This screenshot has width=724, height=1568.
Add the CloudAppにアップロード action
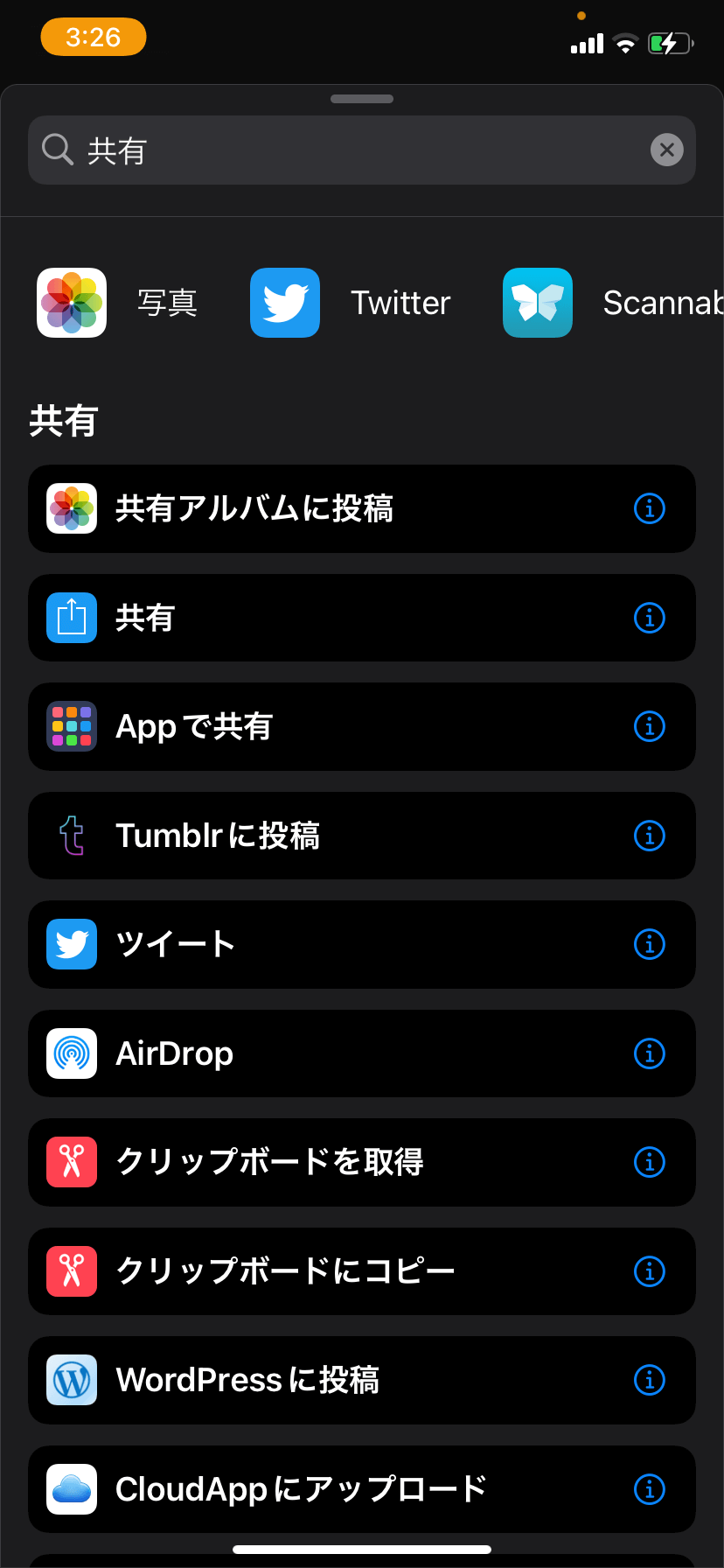[x=324, y=1488]
